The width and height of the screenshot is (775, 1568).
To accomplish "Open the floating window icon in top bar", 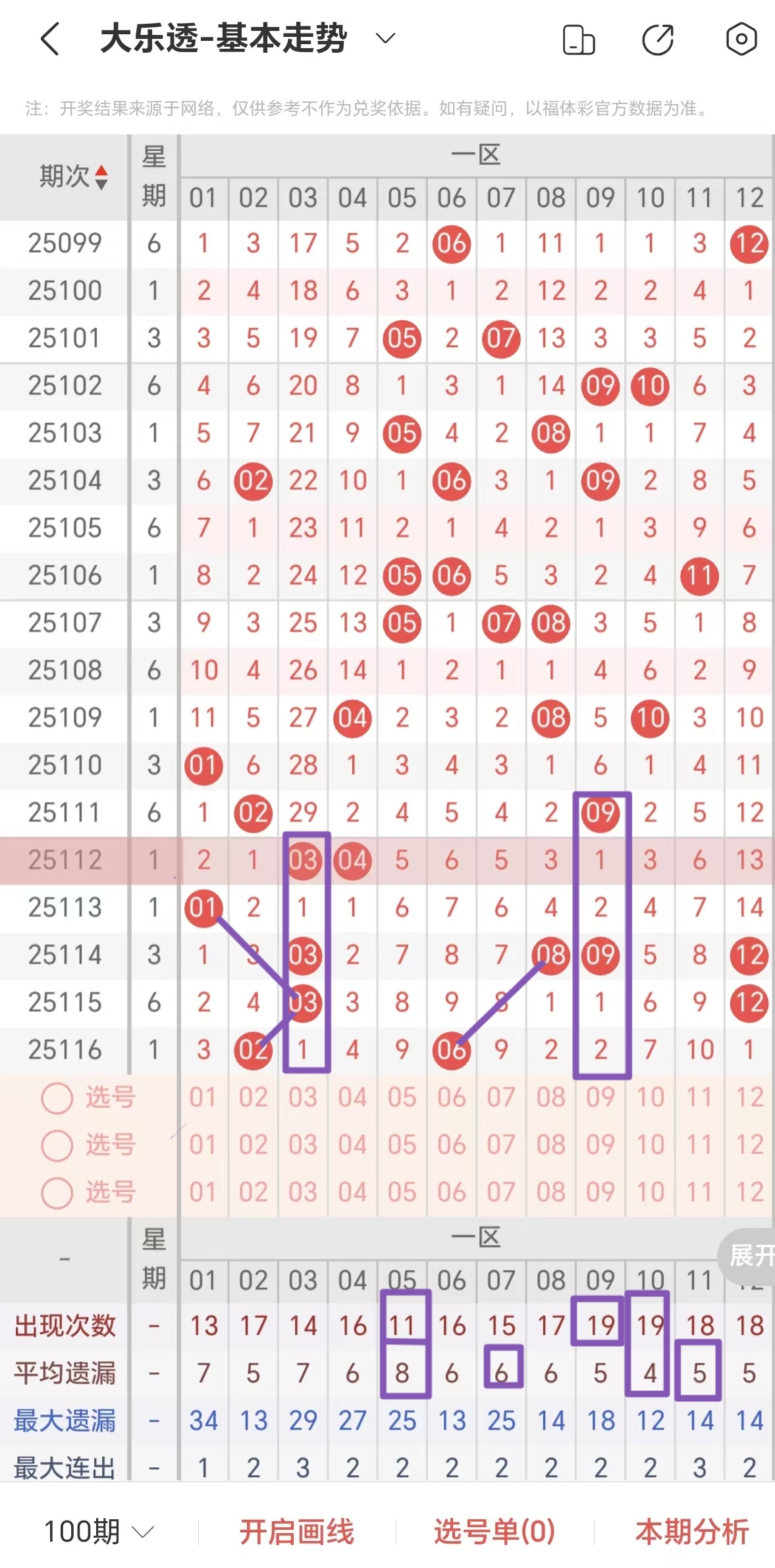I will [578, 40].
